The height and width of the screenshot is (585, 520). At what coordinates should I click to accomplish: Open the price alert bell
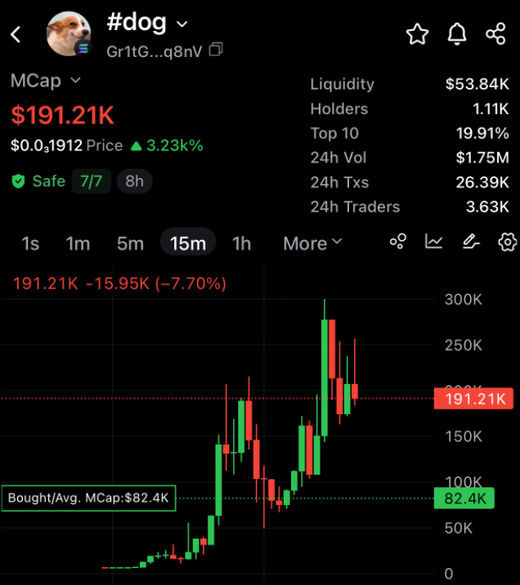pos(457,34)
